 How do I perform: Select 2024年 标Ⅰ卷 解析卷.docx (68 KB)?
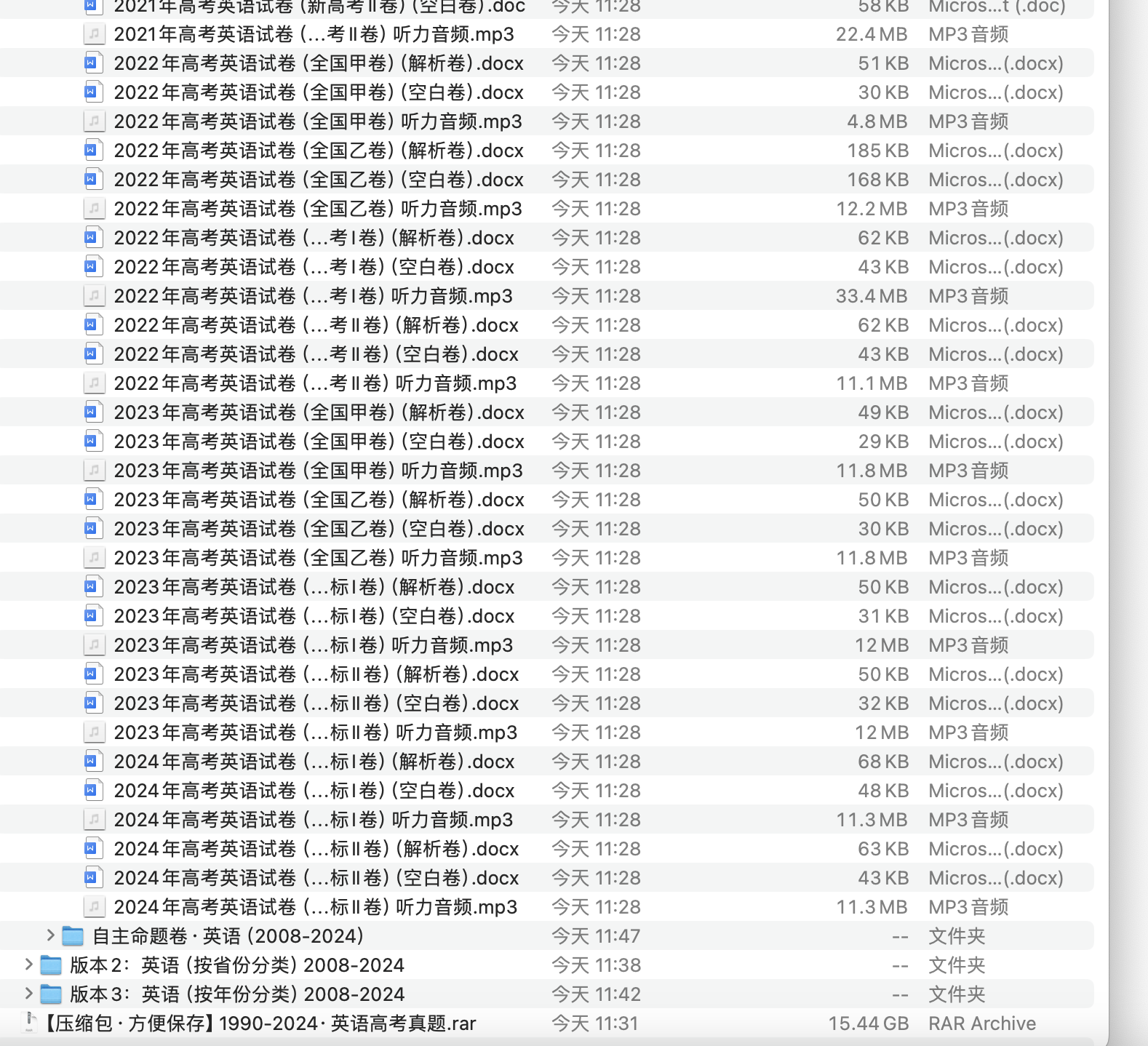[314, 762]
